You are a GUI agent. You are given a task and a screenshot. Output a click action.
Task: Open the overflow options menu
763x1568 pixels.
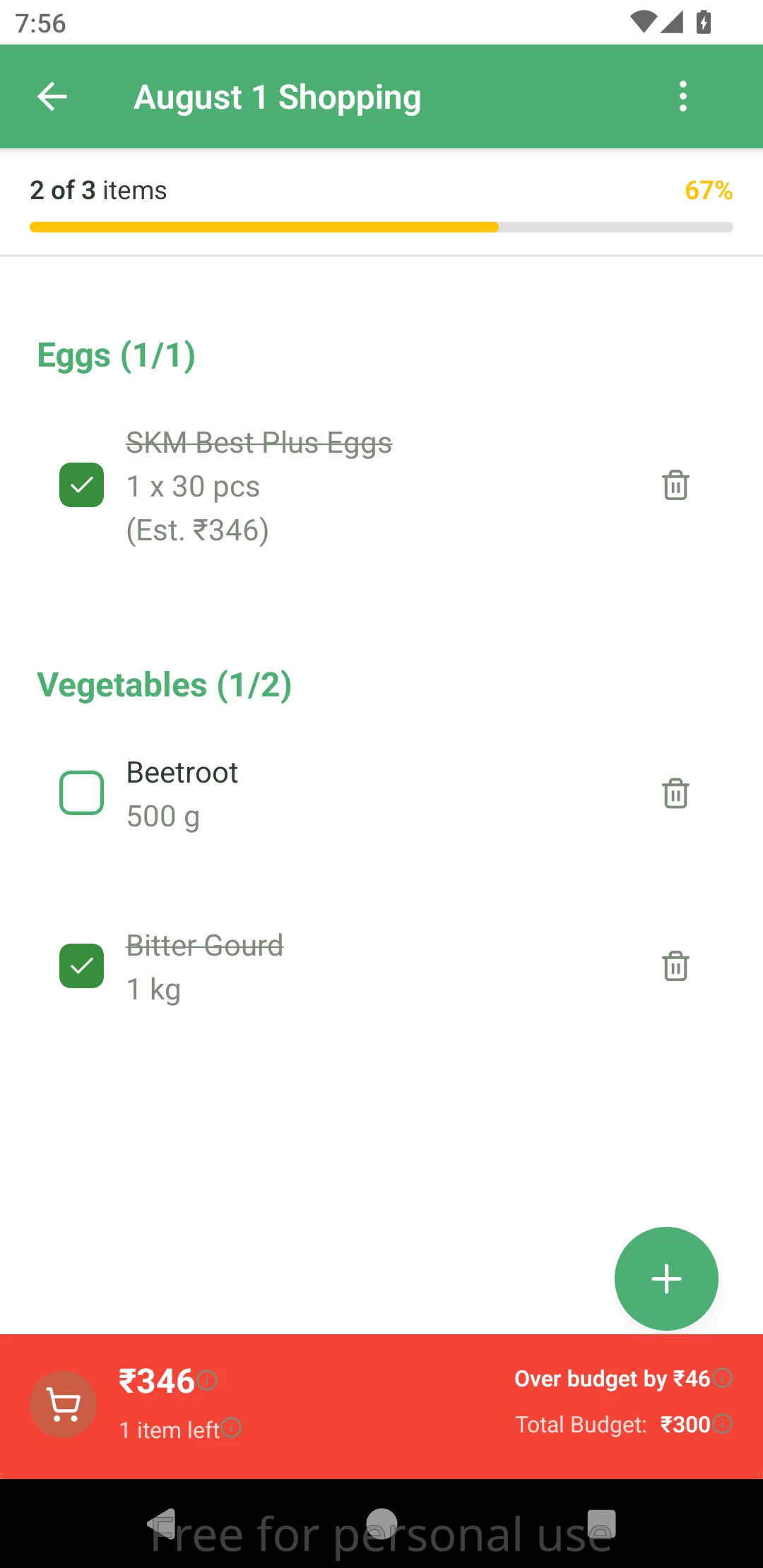click(682, 96)
